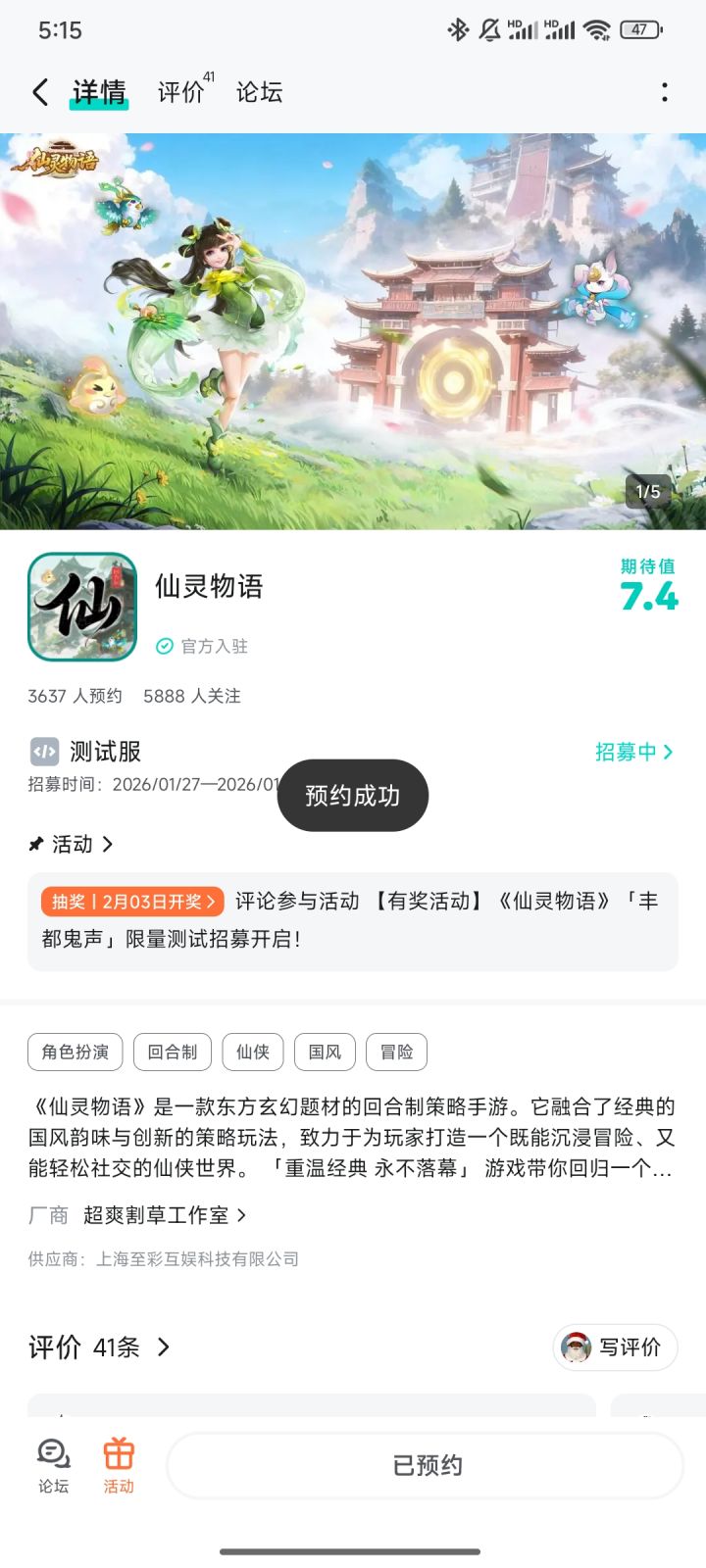Select the 活动 activity icon in bottom bar
The image size is (706, 1568).
[x=118, y=1464]
